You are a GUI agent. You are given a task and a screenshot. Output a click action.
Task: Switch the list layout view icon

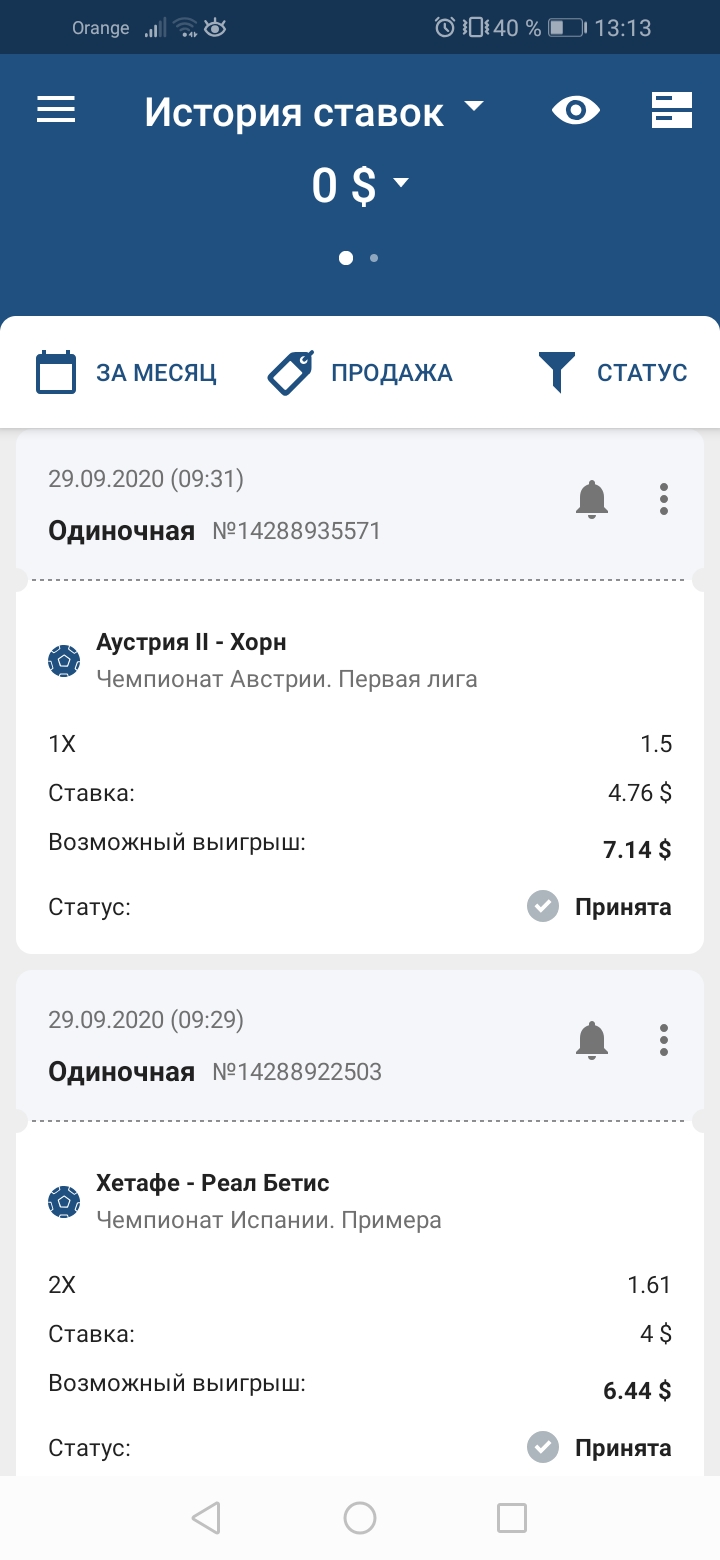coord(671,110)
